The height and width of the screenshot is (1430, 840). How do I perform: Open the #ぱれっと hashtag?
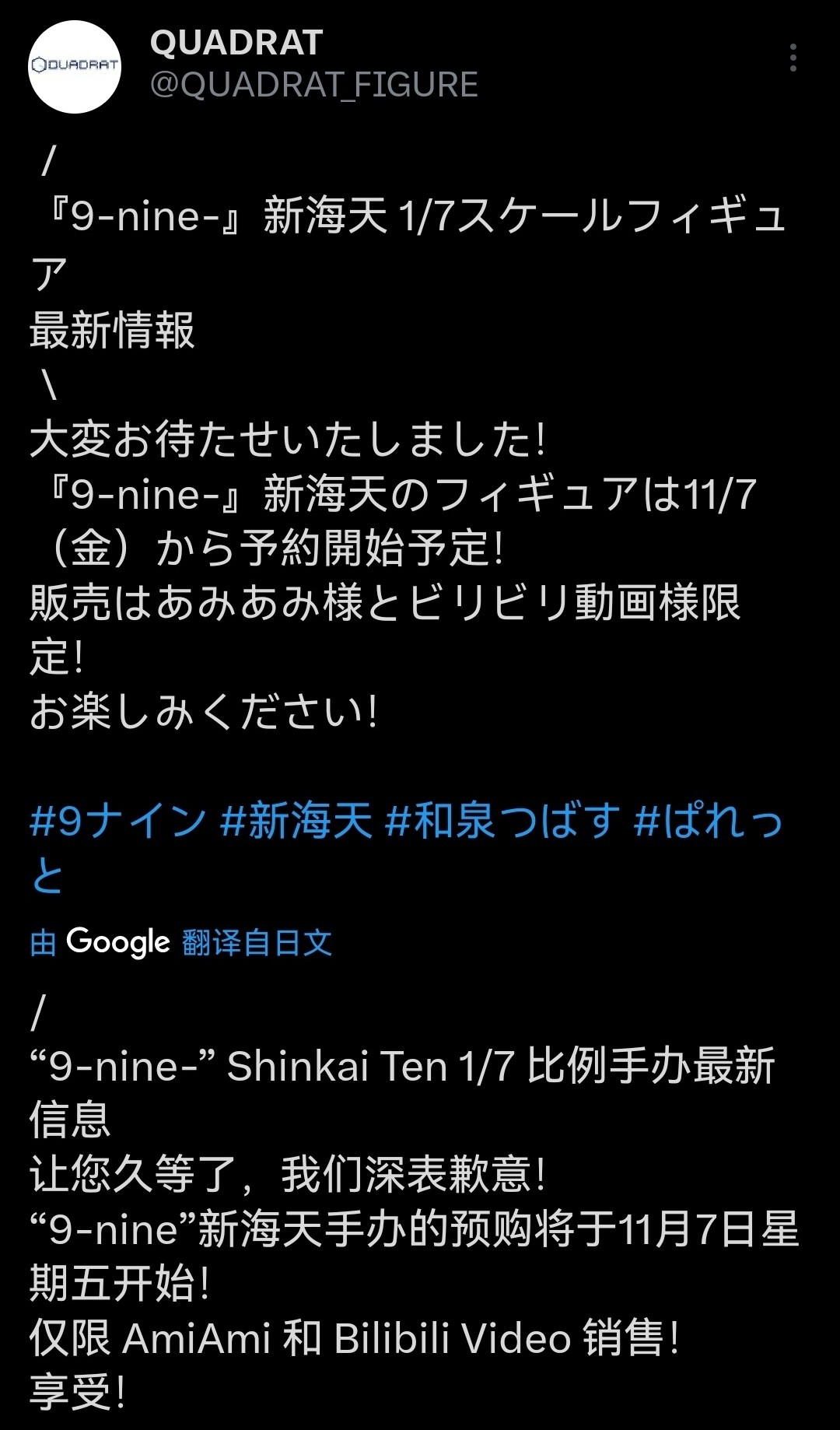pos(708,821)
